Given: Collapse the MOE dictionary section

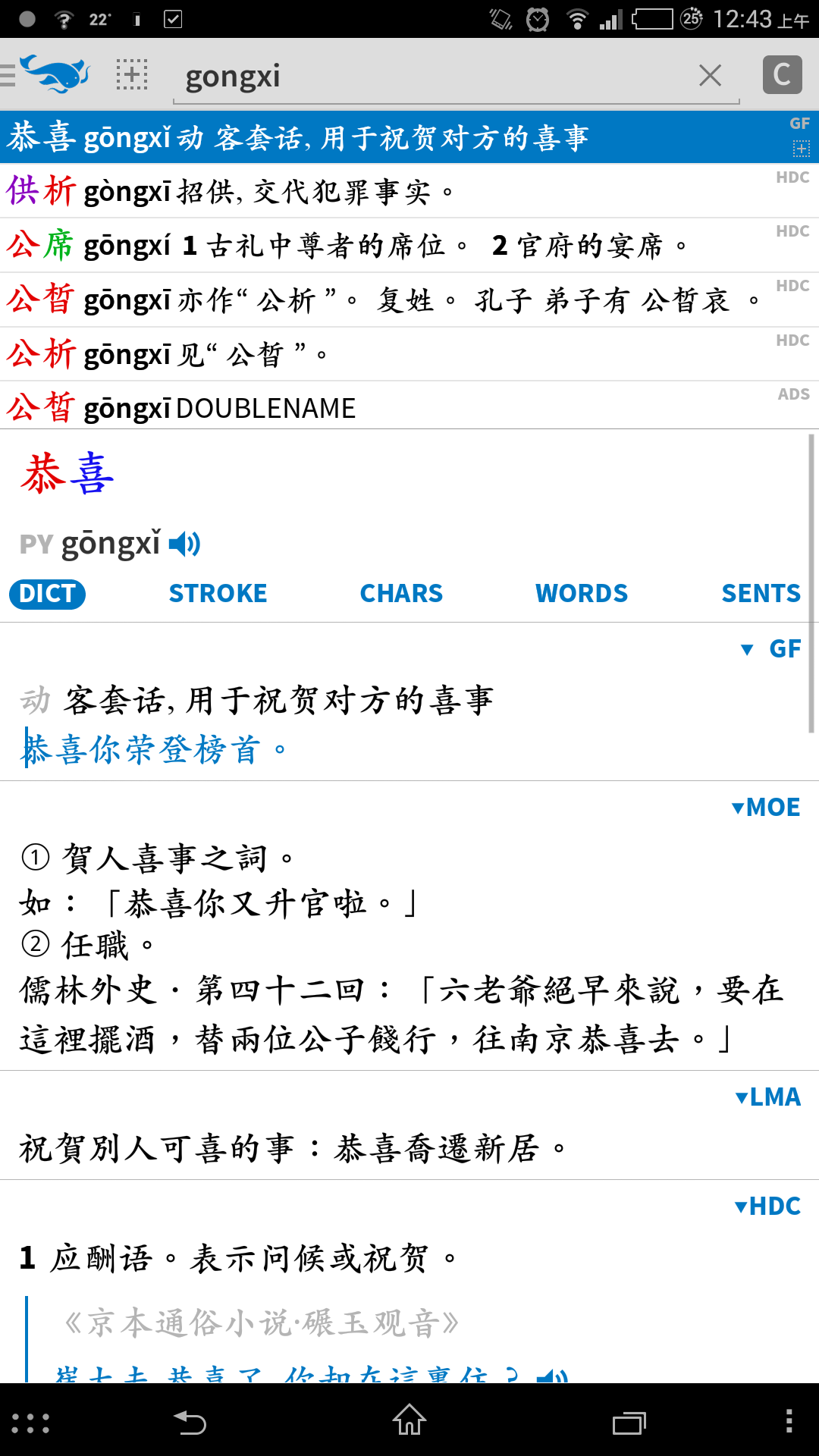Looking at the screenshot, I should (x=766, y=807).
